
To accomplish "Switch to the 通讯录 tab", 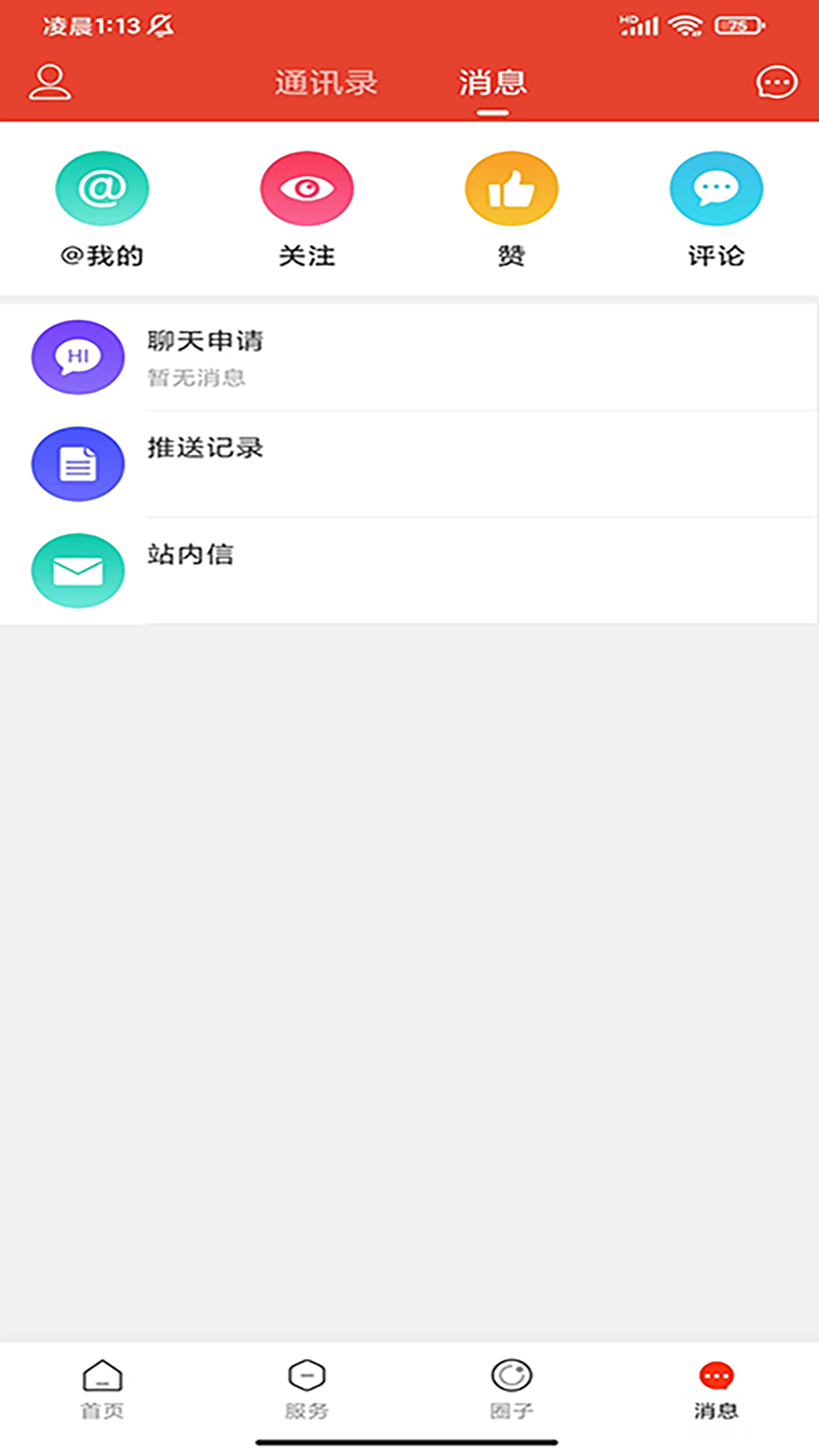I will (325, 82).
